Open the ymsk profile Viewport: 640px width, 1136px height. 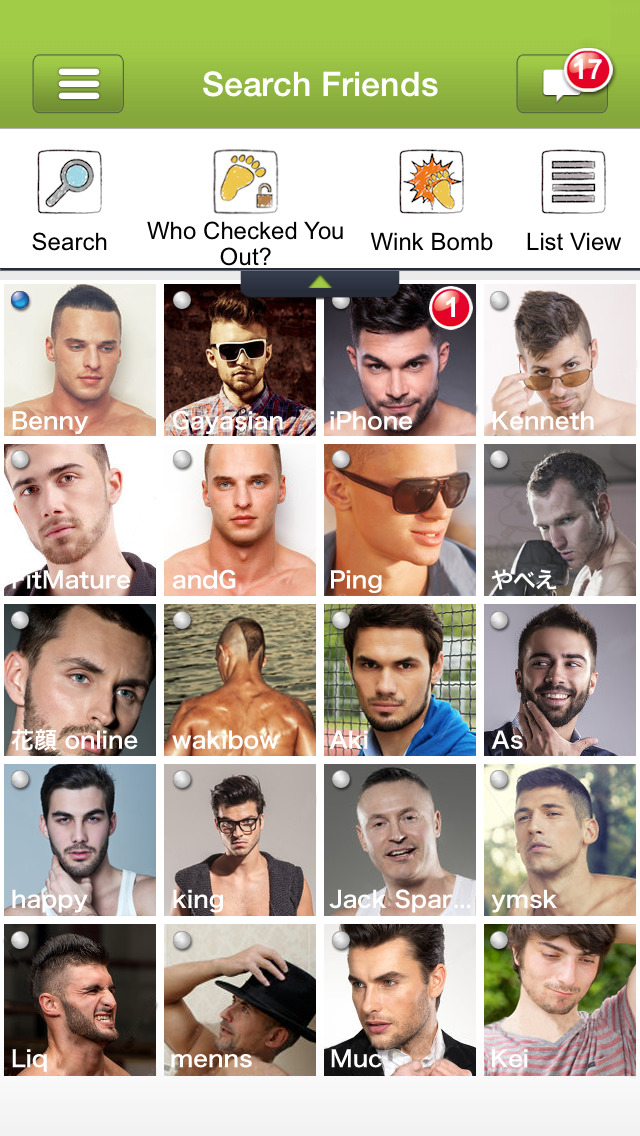pos(560,840)
